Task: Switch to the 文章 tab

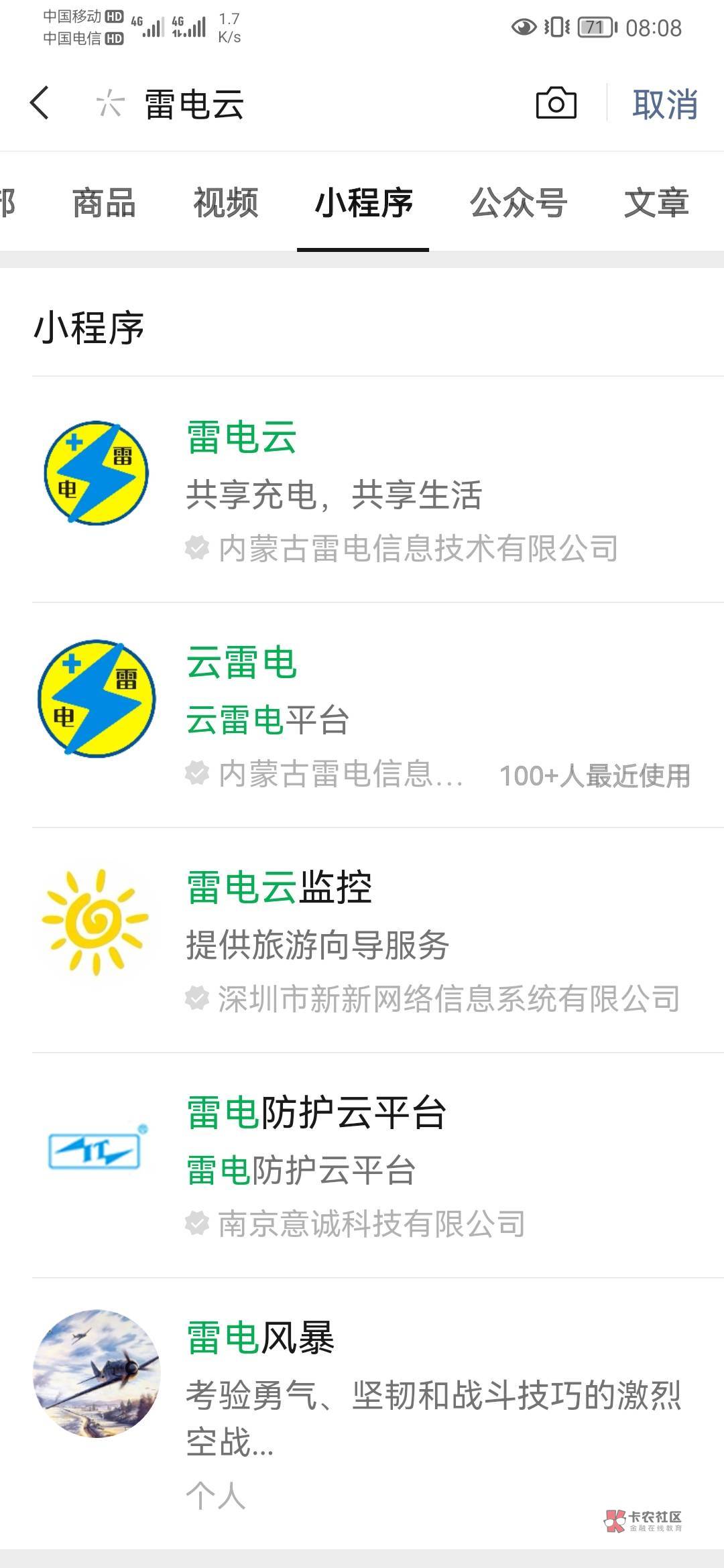Action: (x=656, y=202)
